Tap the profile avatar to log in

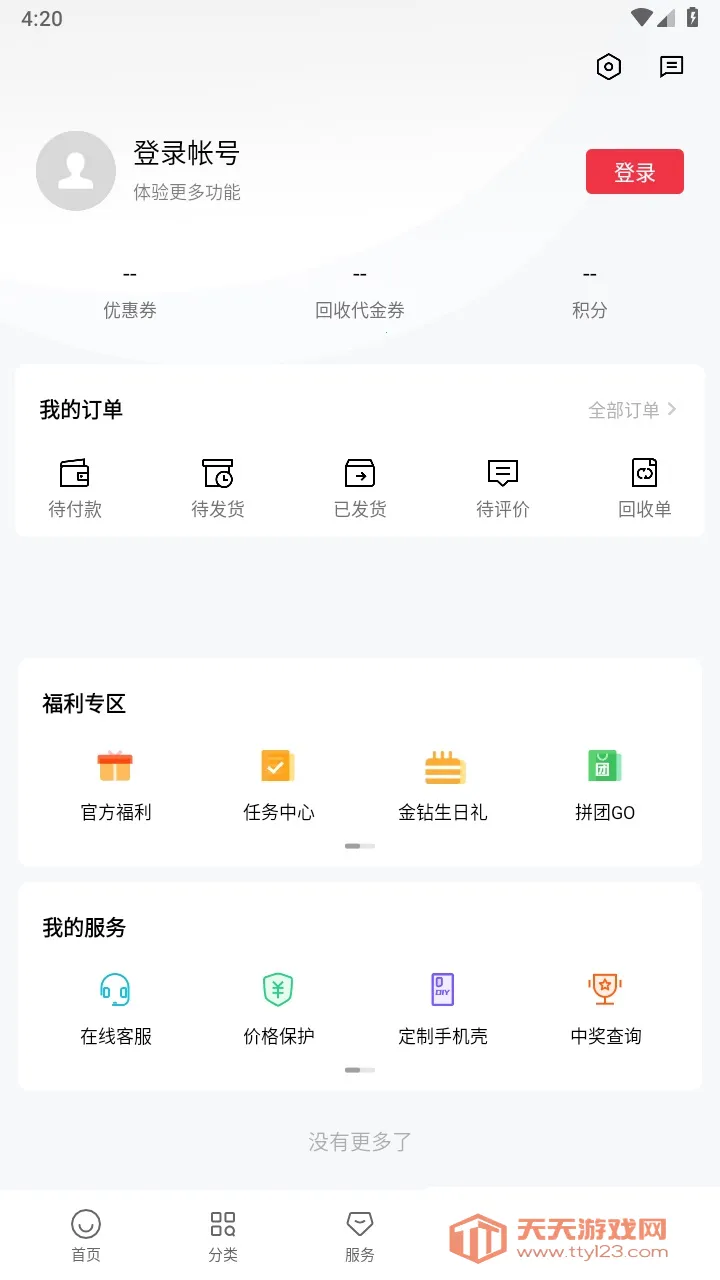[76, 171]
